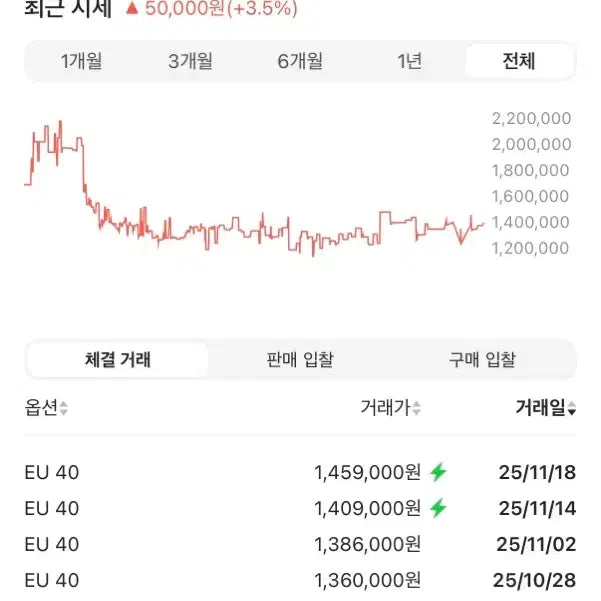Switch to the 판매 입찰 tab
The height and width of the screenshot is (601, 601).
coord(300,360)
